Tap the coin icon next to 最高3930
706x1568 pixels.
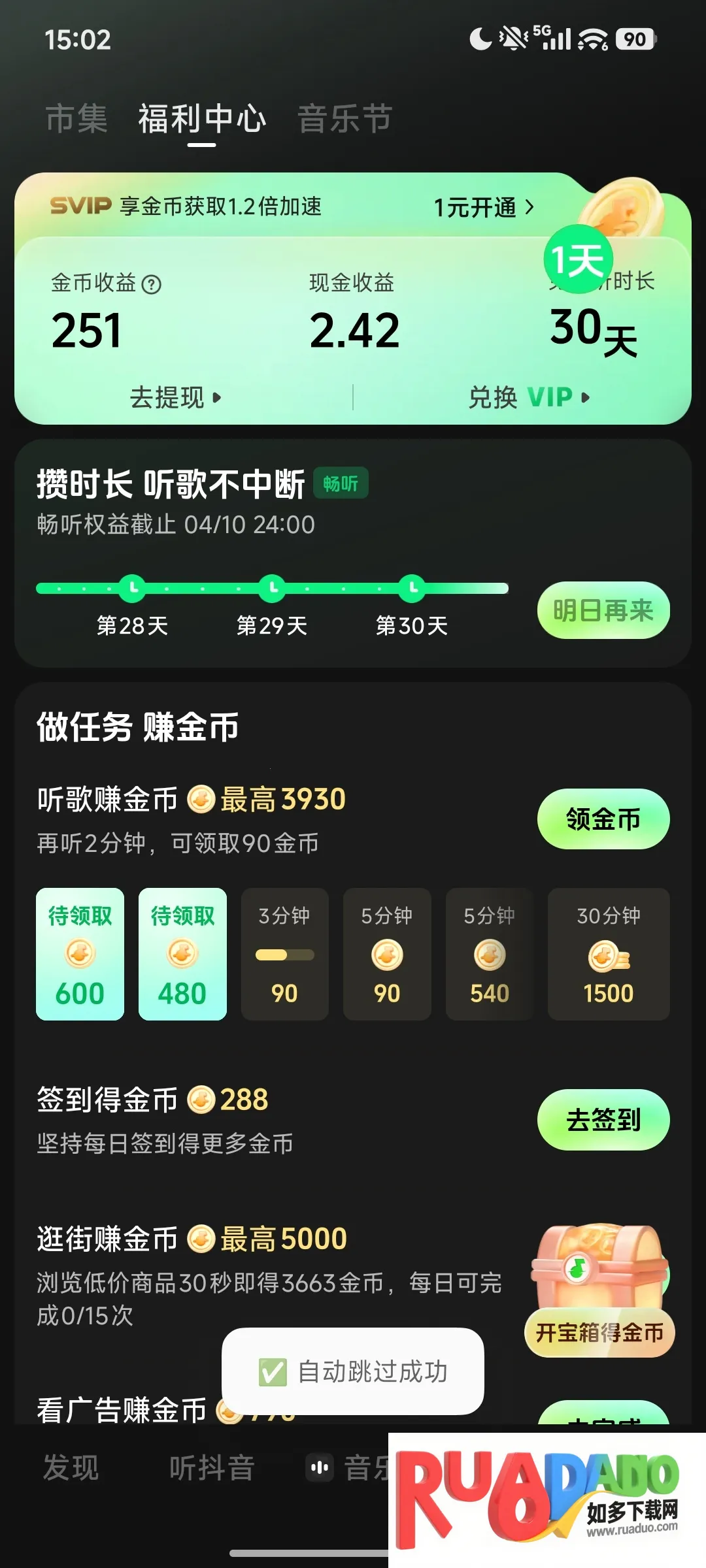[201, 798]
